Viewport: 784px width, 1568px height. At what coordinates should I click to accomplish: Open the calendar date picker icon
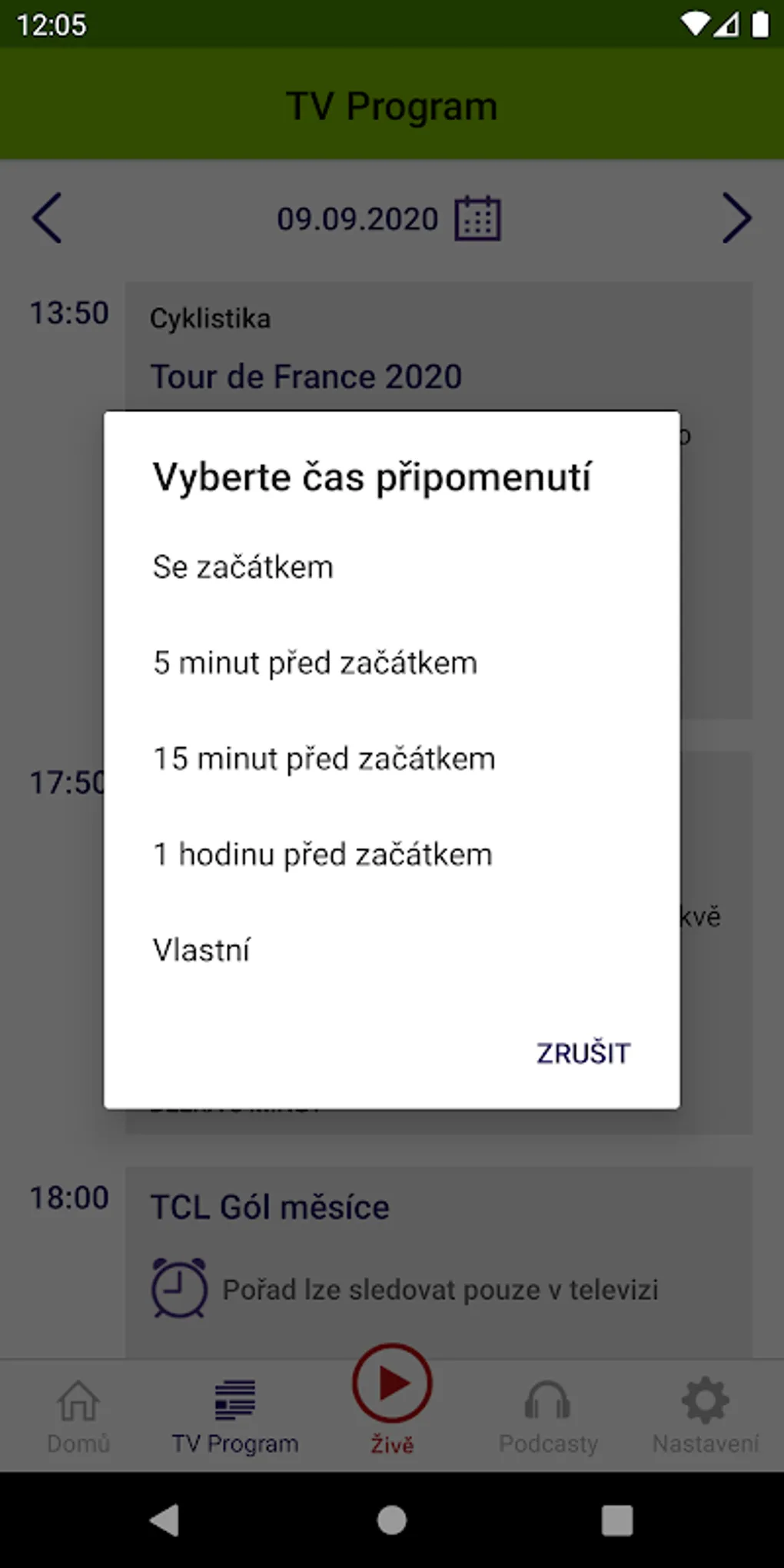[x=476, y=219]
